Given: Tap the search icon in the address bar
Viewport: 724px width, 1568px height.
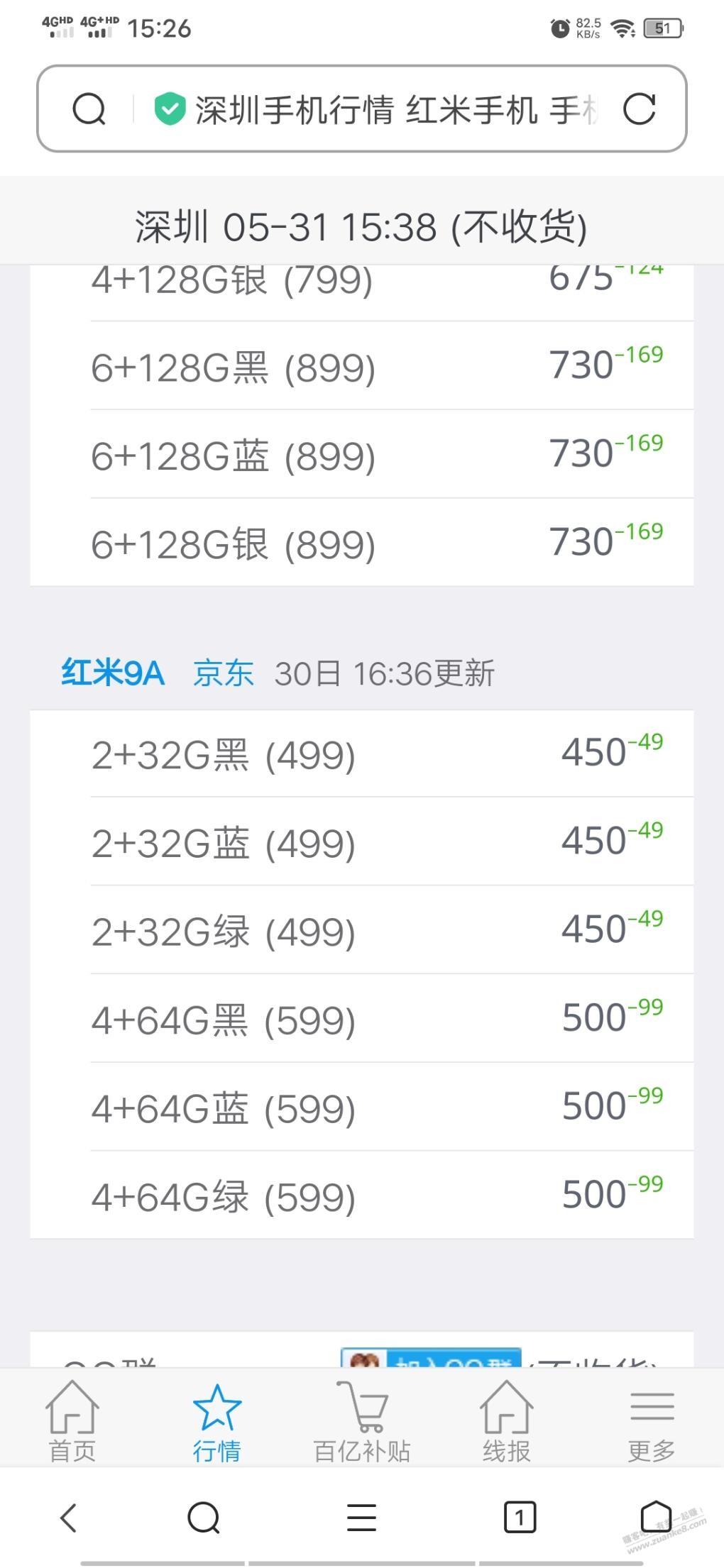Looking at the screenshot, I should click(x=89, y=109).
